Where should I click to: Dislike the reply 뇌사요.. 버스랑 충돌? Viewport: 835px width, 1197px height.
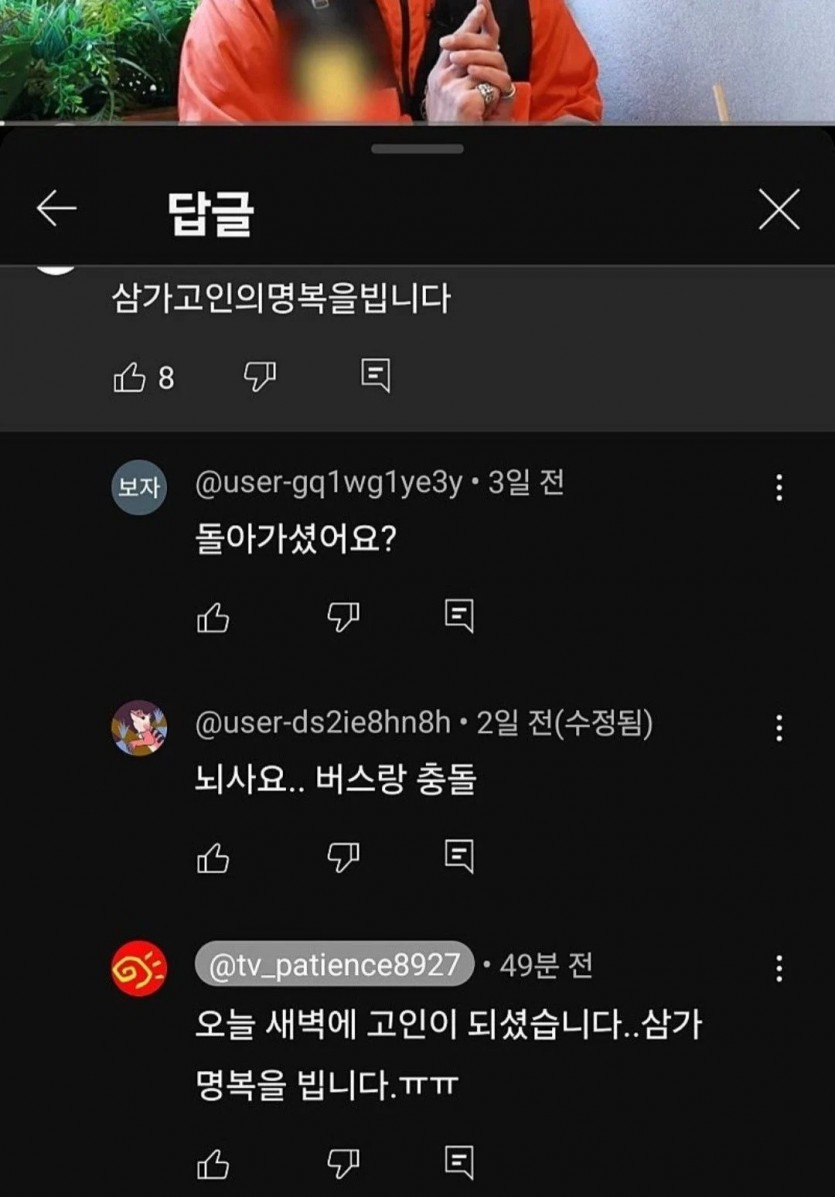[x=343, y=856]
